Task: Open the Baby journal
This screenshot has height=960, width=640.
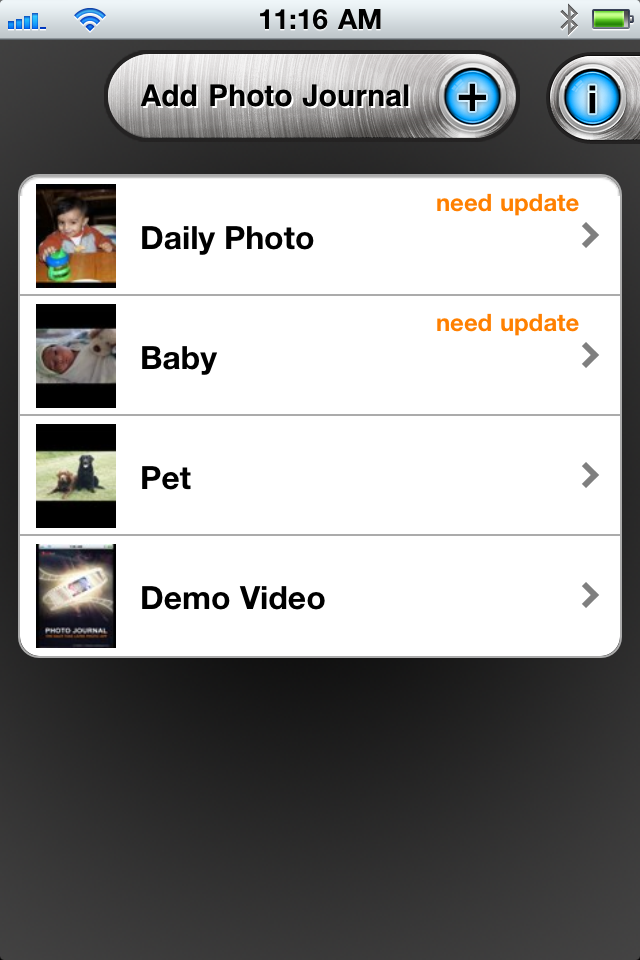Action: [320, 356]
